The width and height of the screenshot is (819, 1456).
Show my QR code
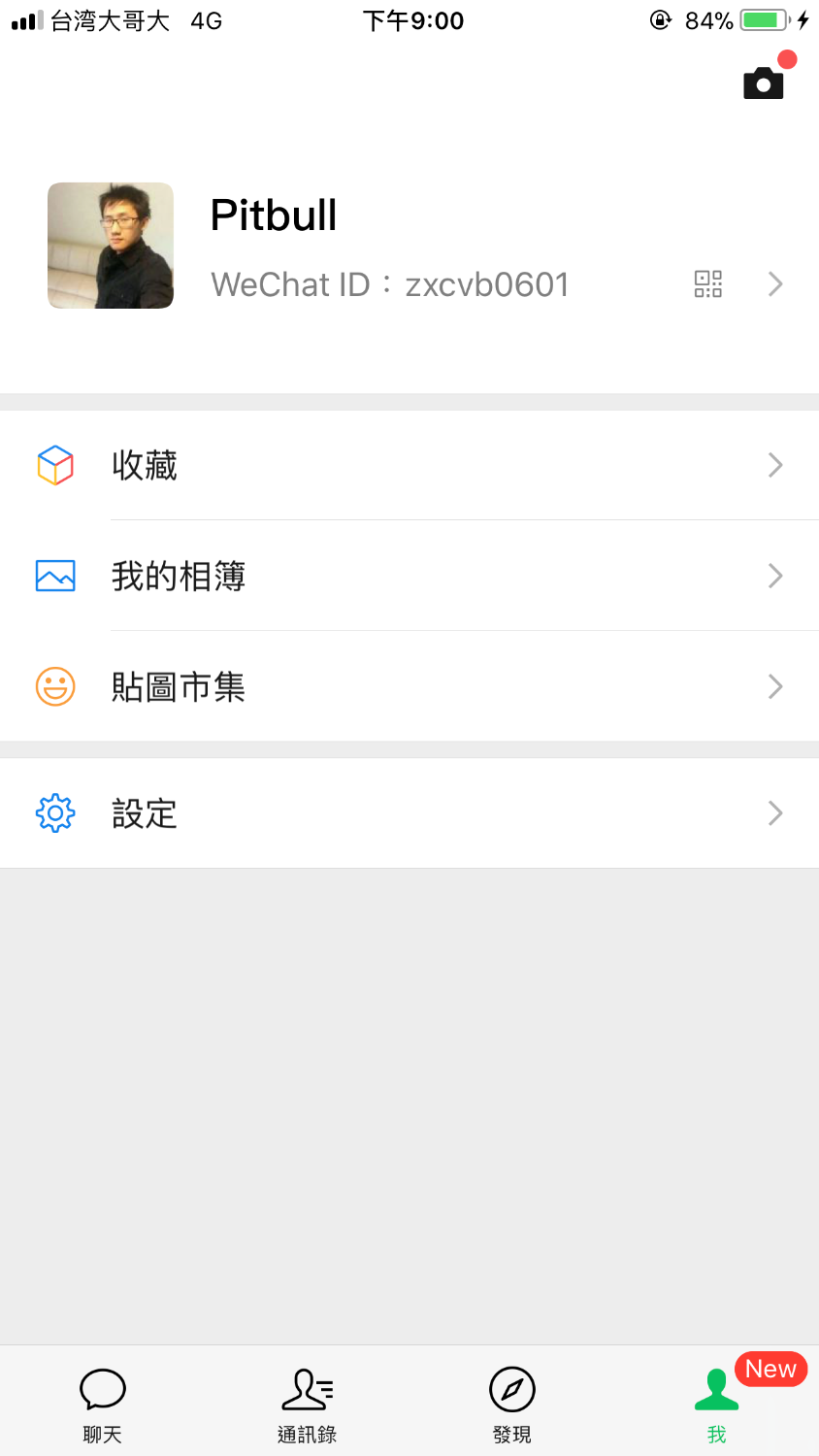(708, 283)
